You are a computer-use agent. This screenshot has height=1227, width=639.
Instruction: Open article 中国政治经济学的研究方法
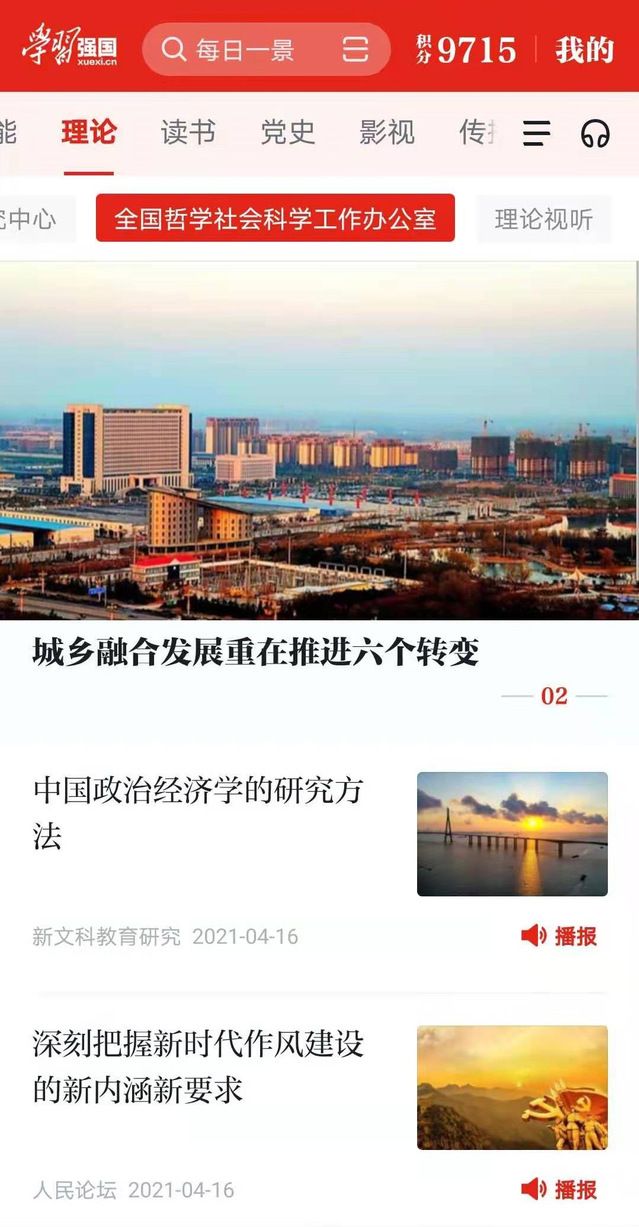point(198,812)
